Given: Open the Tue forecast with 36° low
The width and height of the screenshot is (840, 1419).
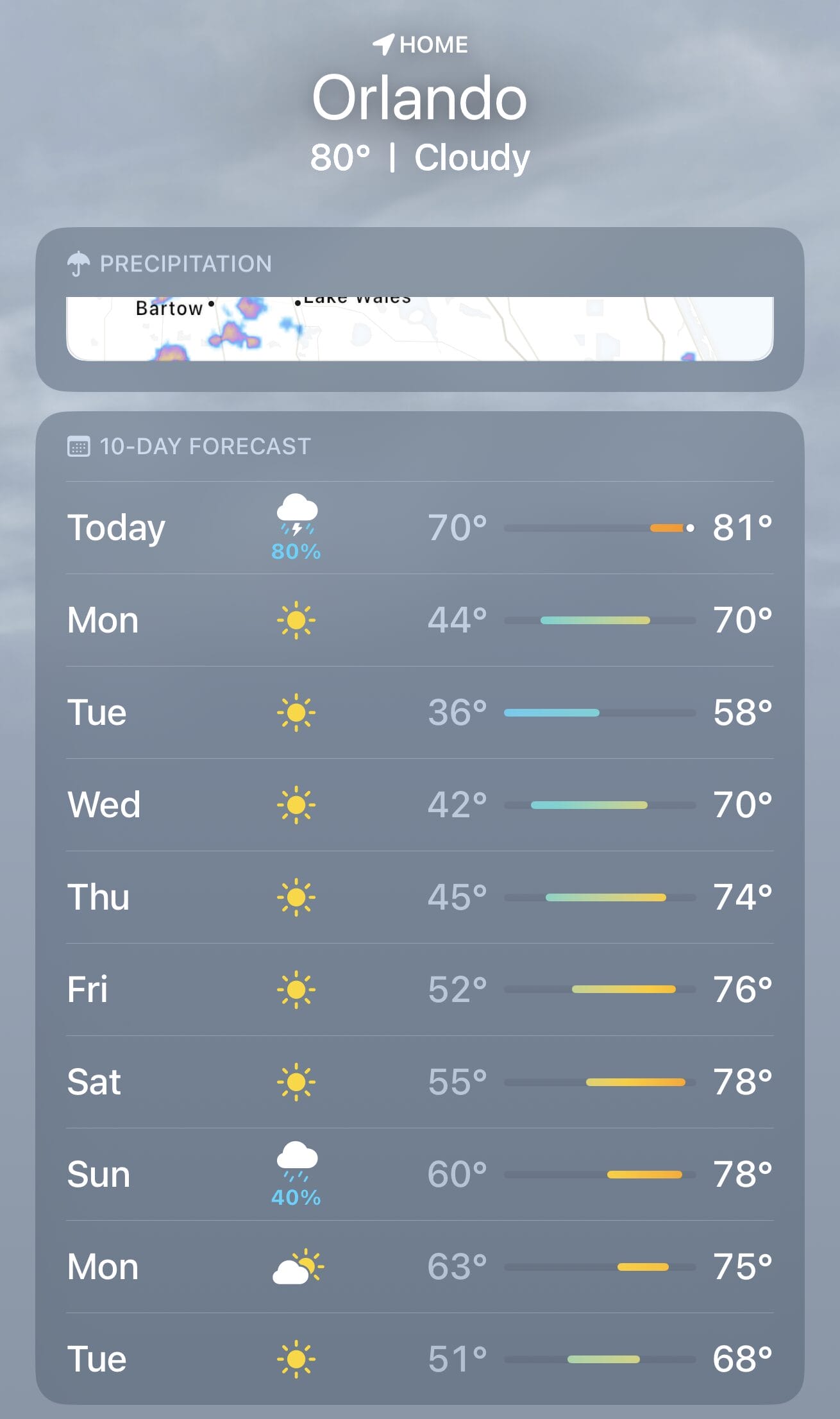Looking at the screenshot, I should pos(419,713).
